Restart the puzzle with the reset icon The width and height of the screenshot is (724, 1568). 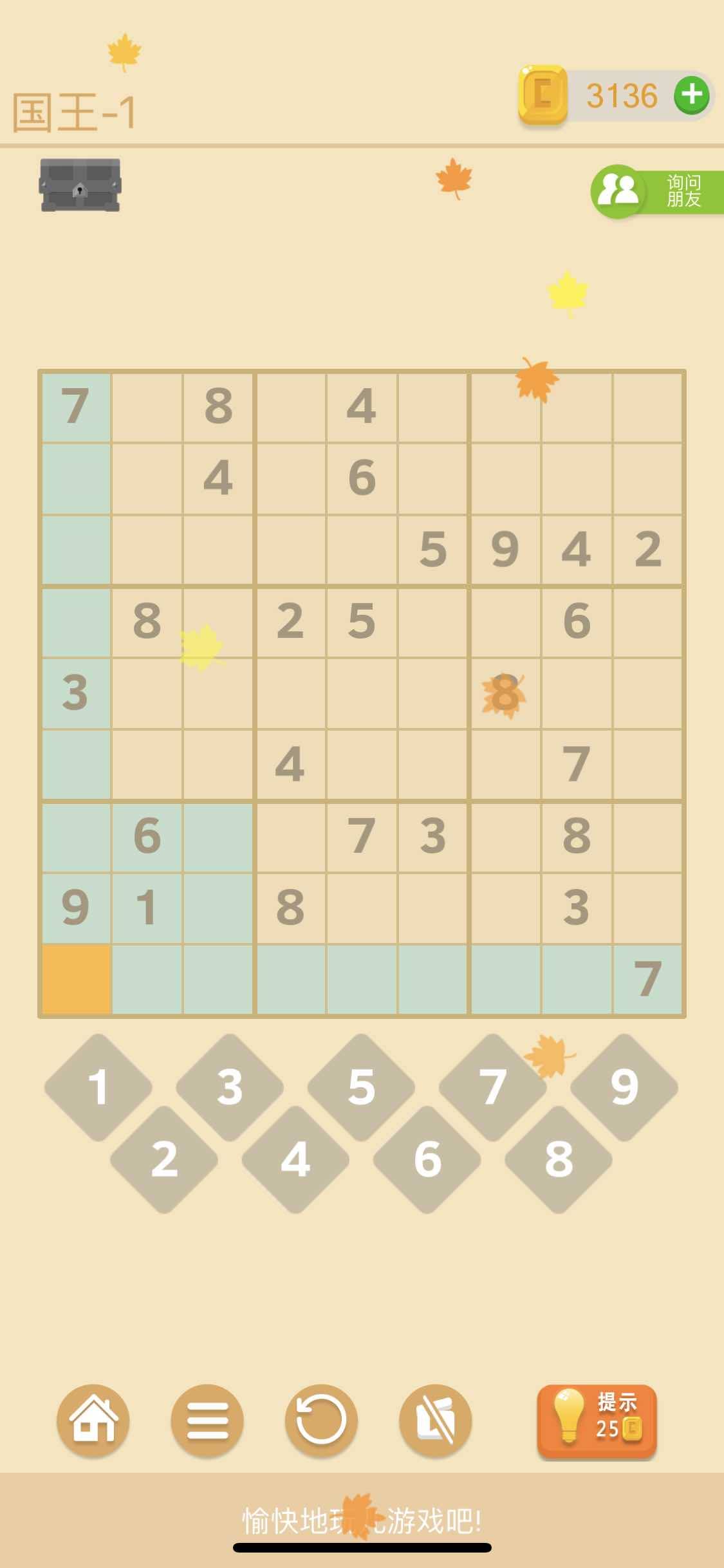321,1421
